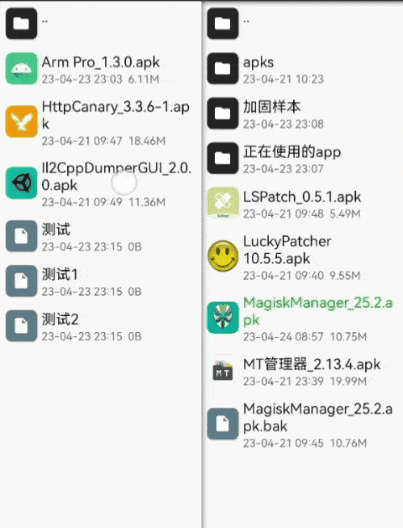Screen dimensions: 403x528
Task: Open the file named 测试
Action: pos(101,237)
